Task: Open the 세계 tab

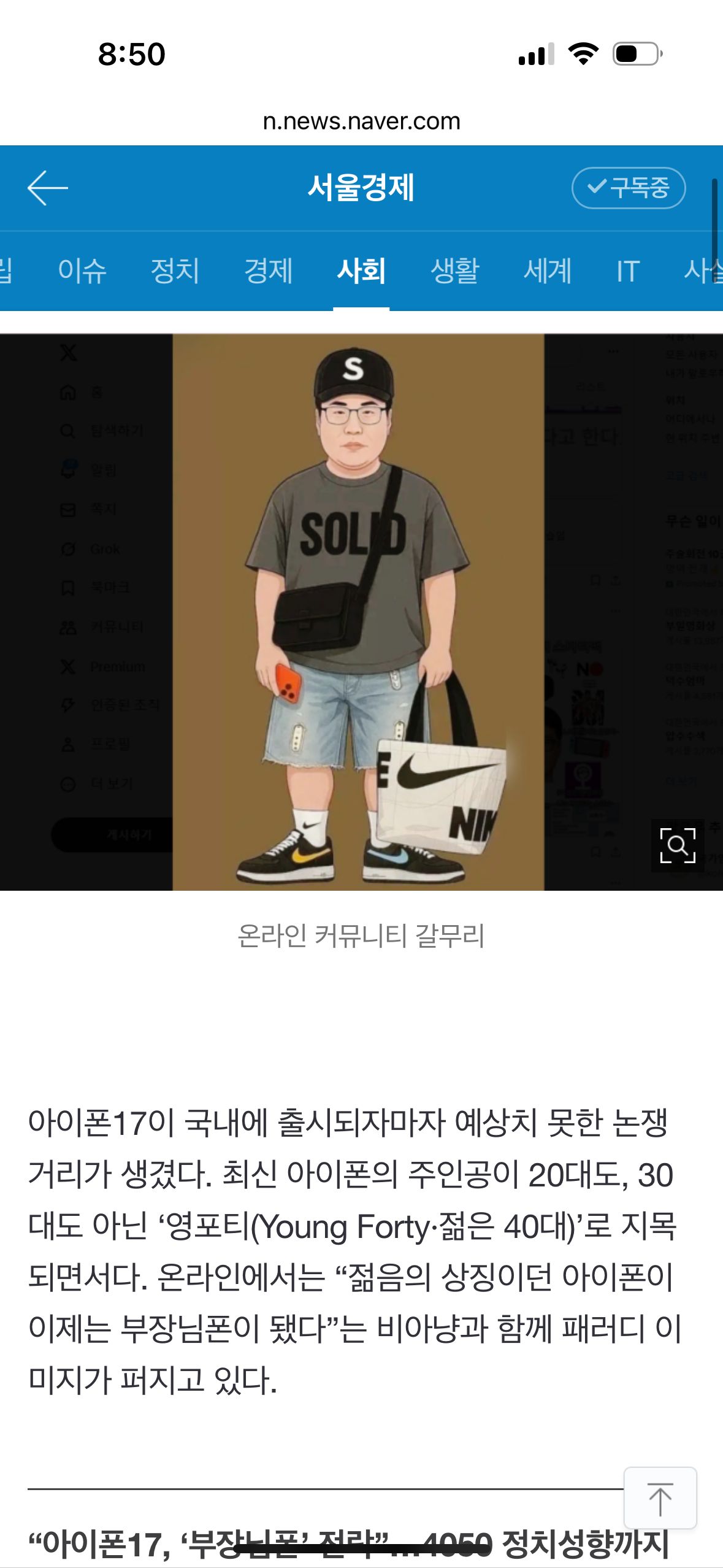Action: (547, 271)
